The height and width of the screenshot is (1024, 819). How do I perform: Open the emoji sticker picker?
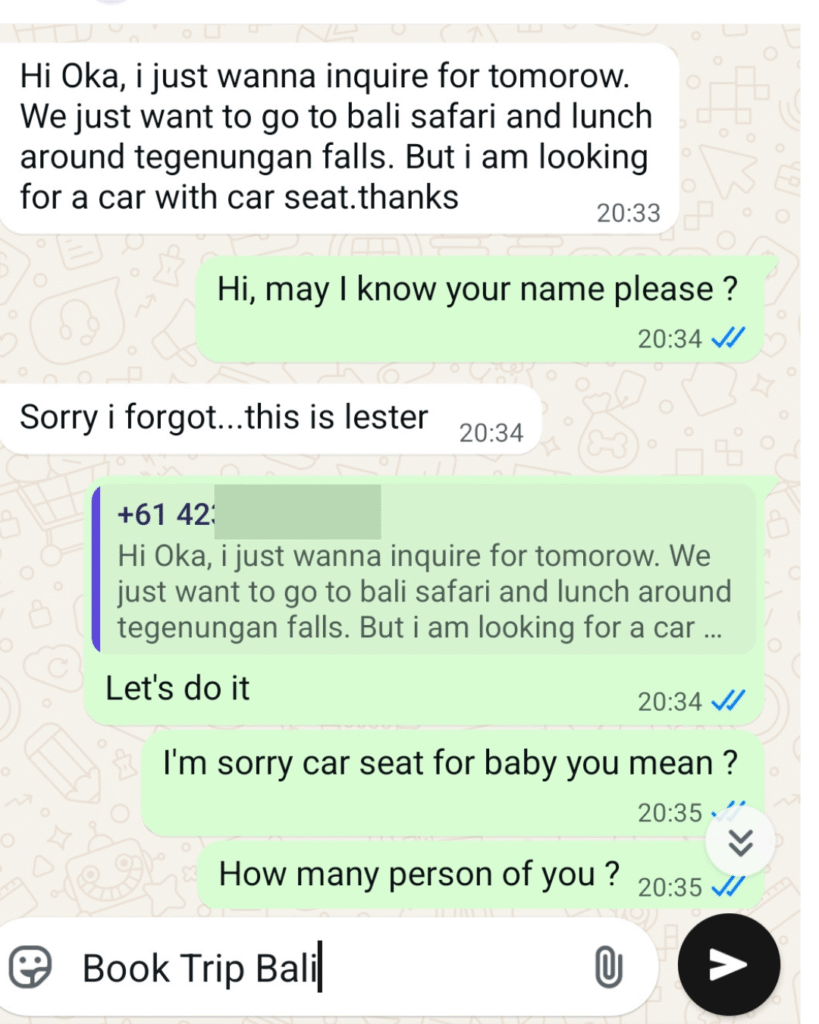tap(30, 967)
